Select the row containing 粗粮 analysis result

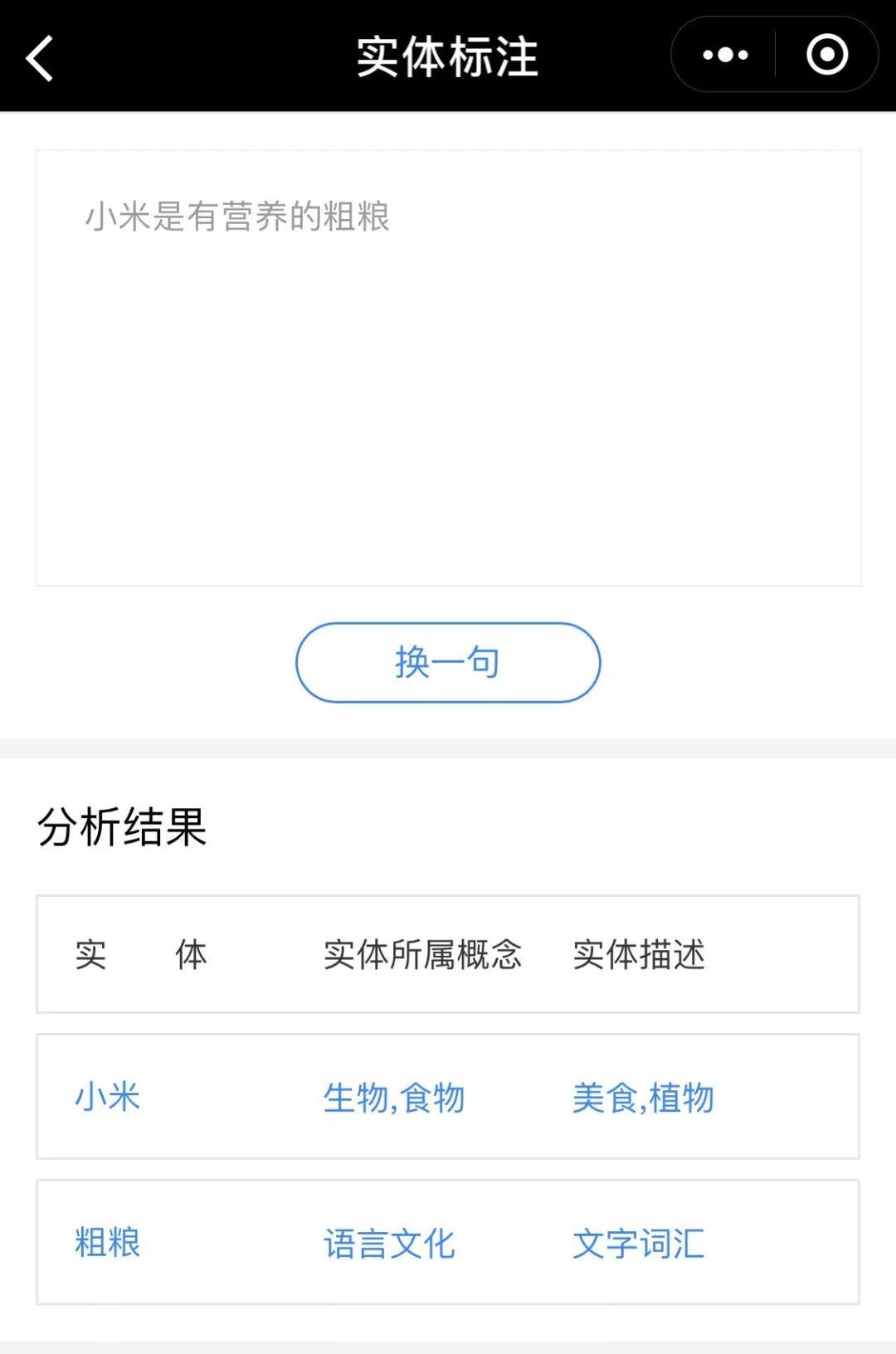pyautogui.click(x=448, y=1242)
